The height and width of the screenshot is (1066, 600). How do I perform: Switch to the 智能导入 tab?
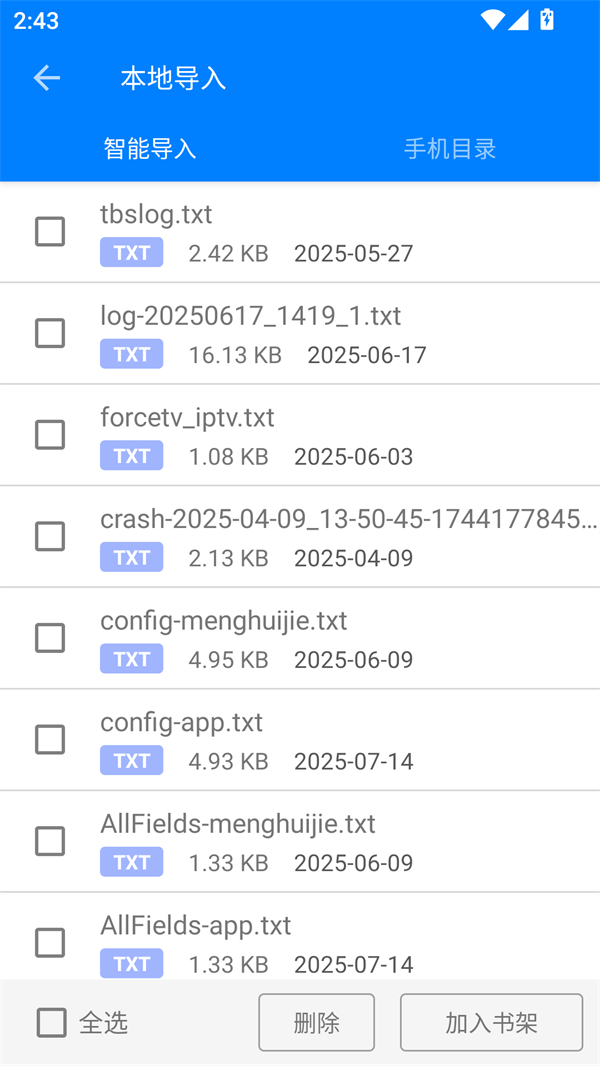click(150, 150)
